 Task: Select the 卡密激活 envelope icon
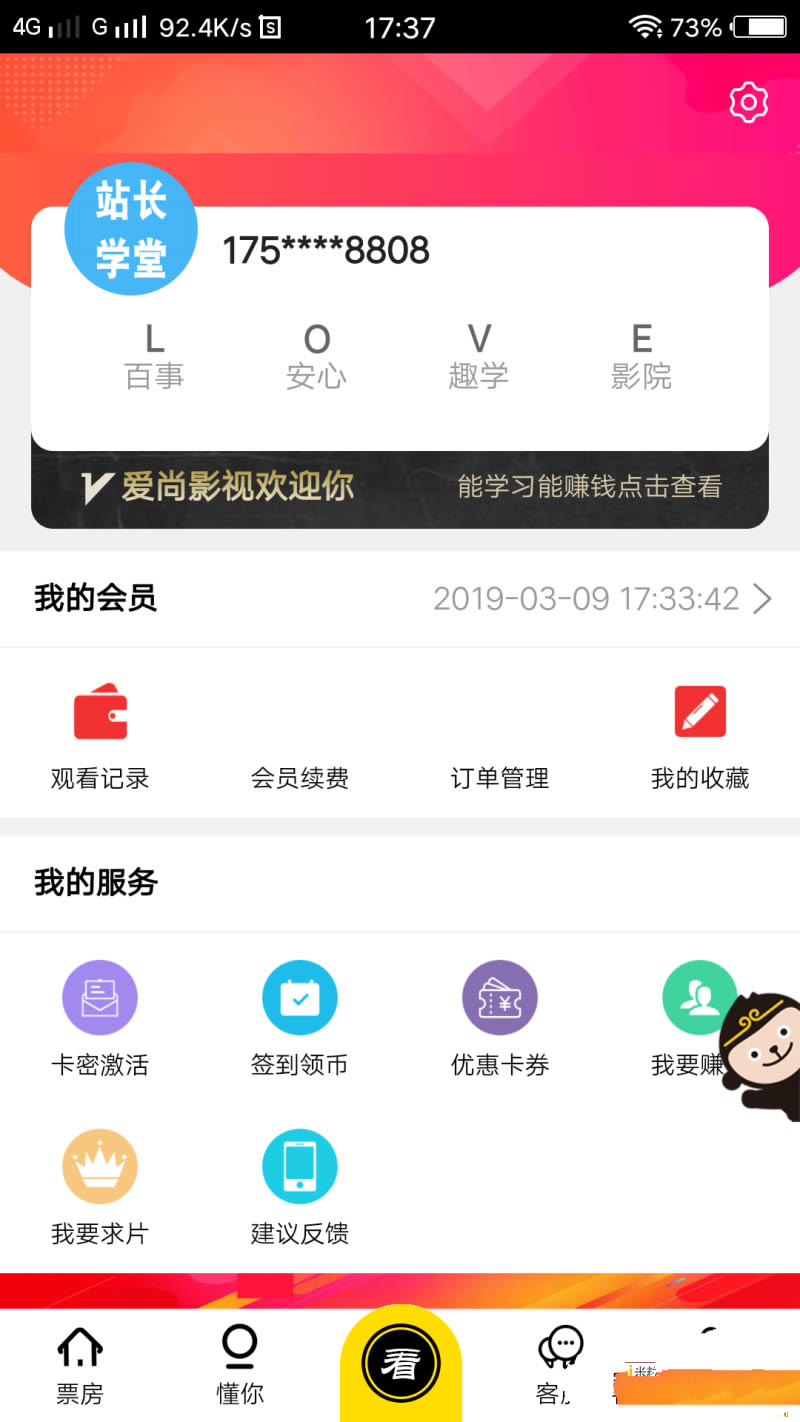pos(100,997)
